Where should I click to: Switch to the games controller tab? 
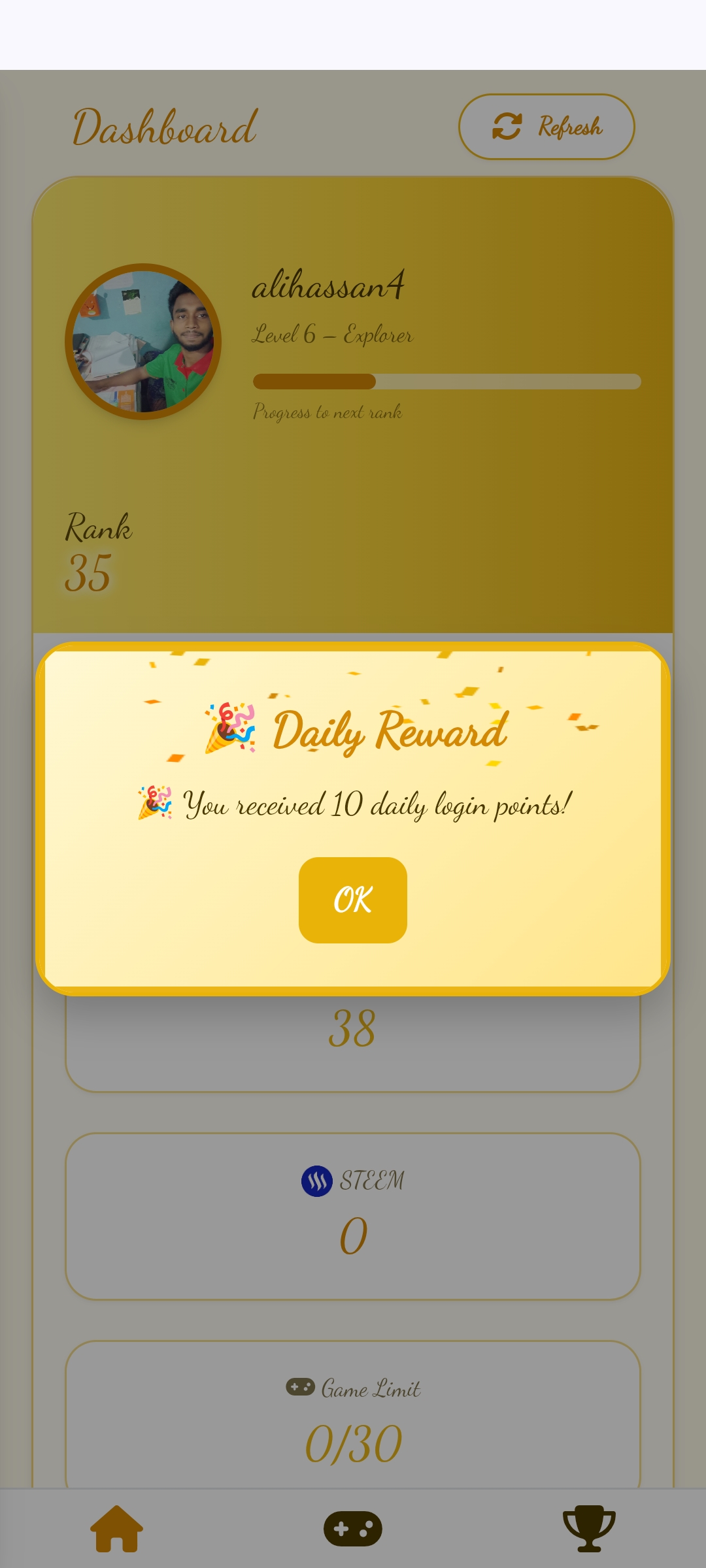click(x=353, y=1529)
